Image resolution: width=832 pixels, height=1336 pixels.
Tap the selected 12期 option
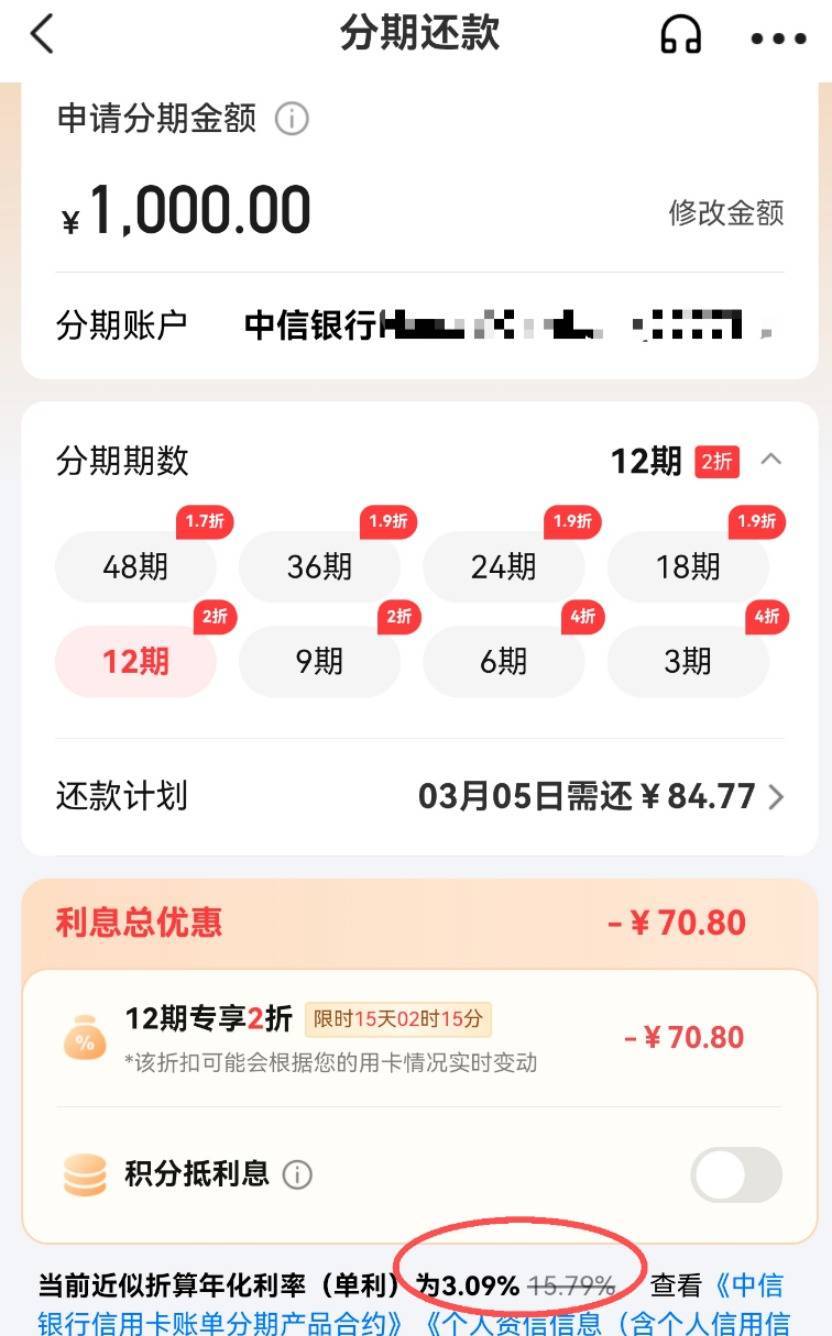pyautogui.click(x=135, y=661)
